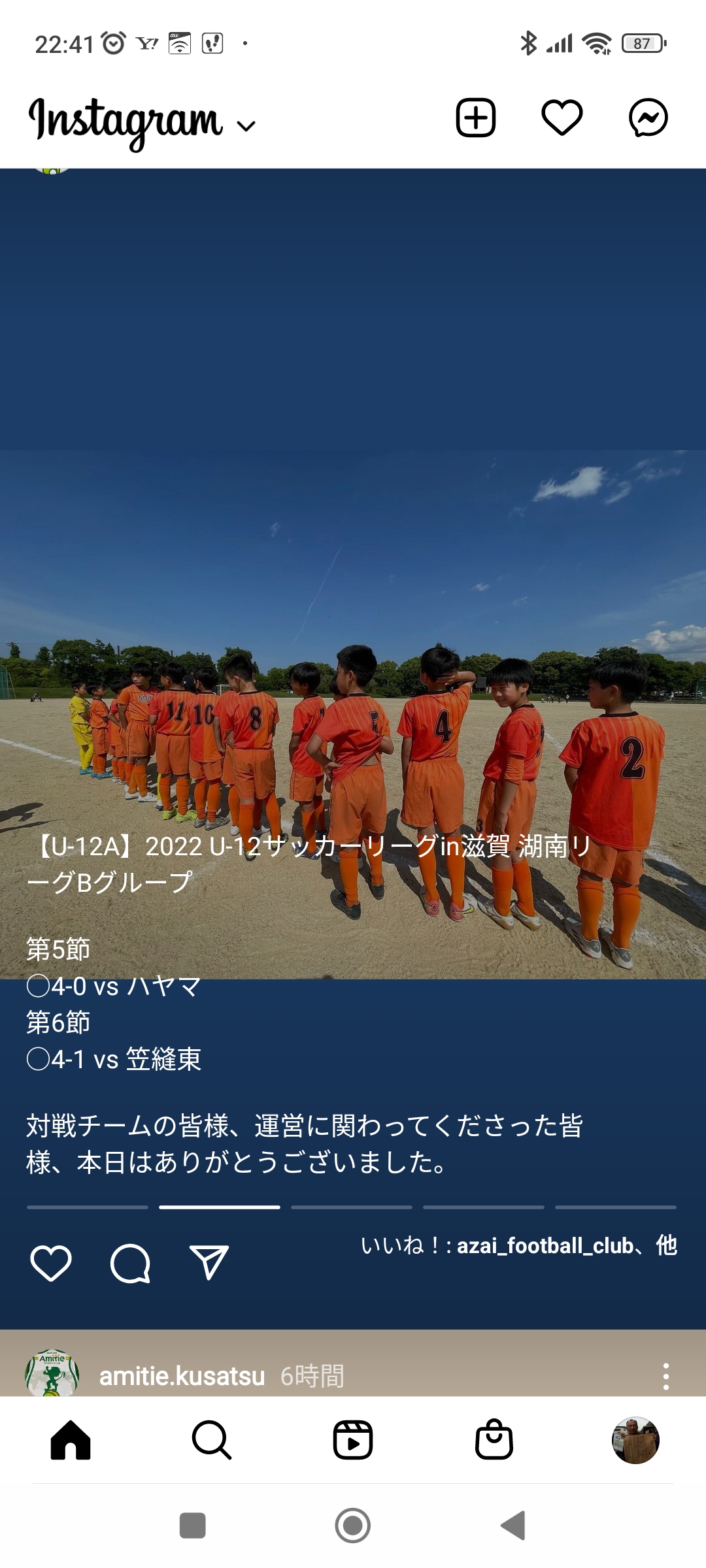Go to the Home tab
Image resolution: width=706 pixels, height=1568 pixels.
click(x=71, y=1440)
